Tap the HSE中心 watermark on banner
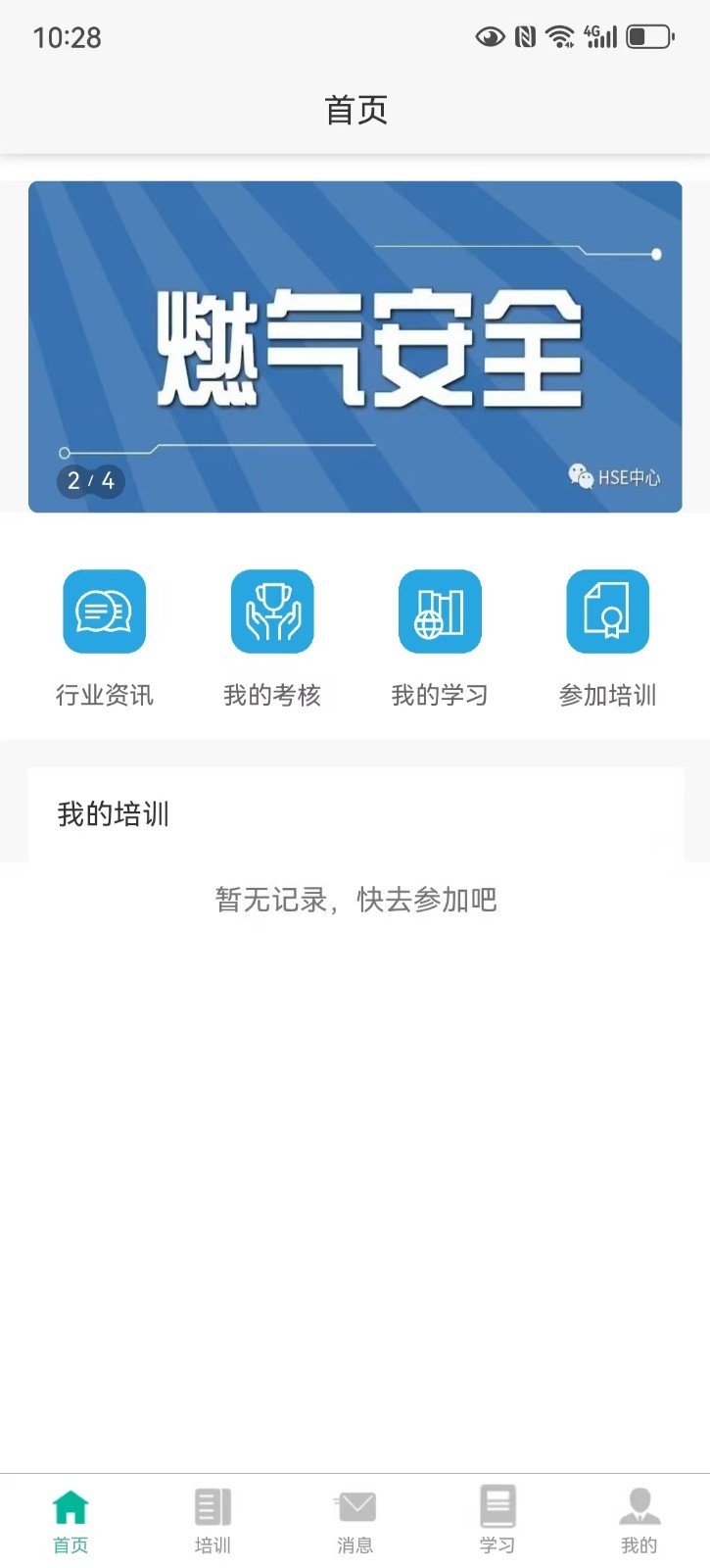The image size is (710, 1568). [x=615, y=477]
